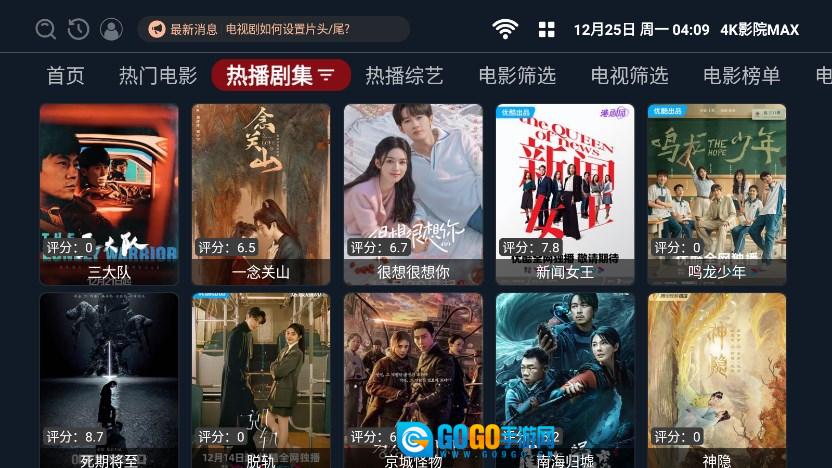Open the latest news announcement bar
832x468 pixels.
point(273,29)
